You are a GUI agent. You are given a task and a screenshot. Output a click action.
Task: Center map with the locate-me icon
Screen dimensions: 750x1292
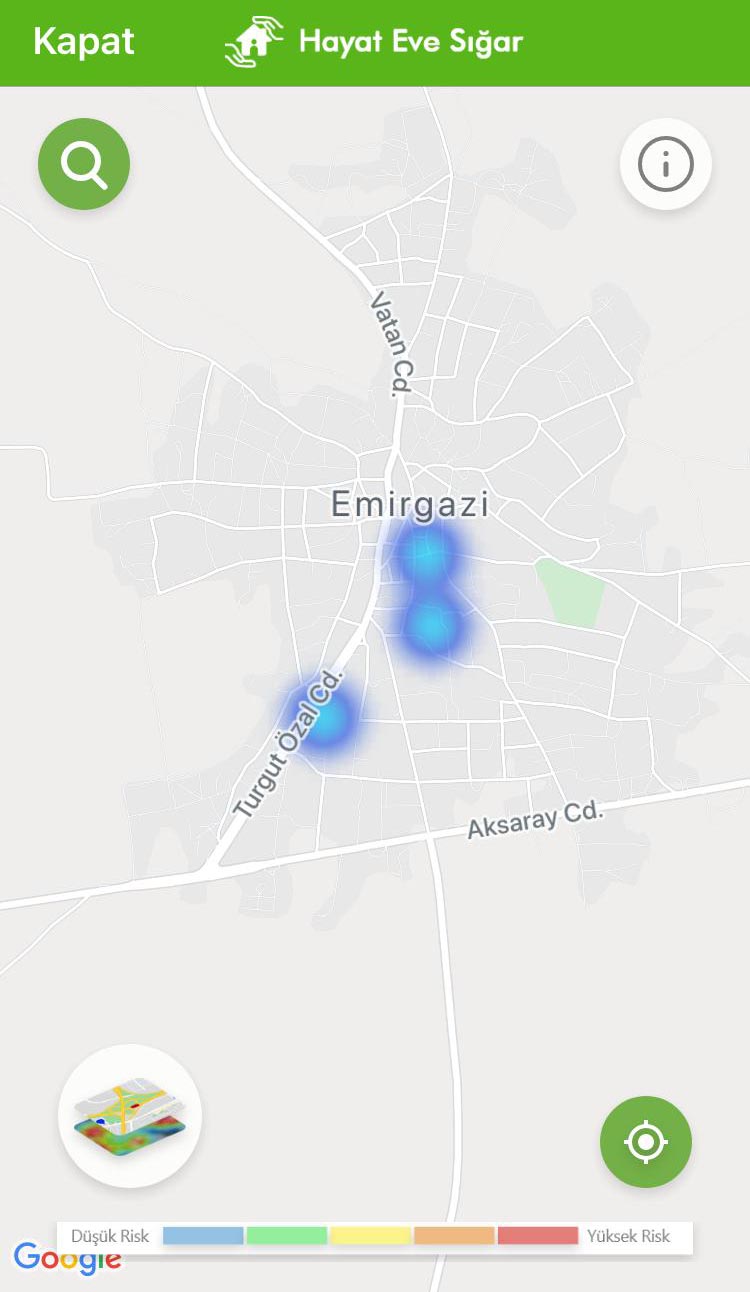click(x=645, y=1141)
